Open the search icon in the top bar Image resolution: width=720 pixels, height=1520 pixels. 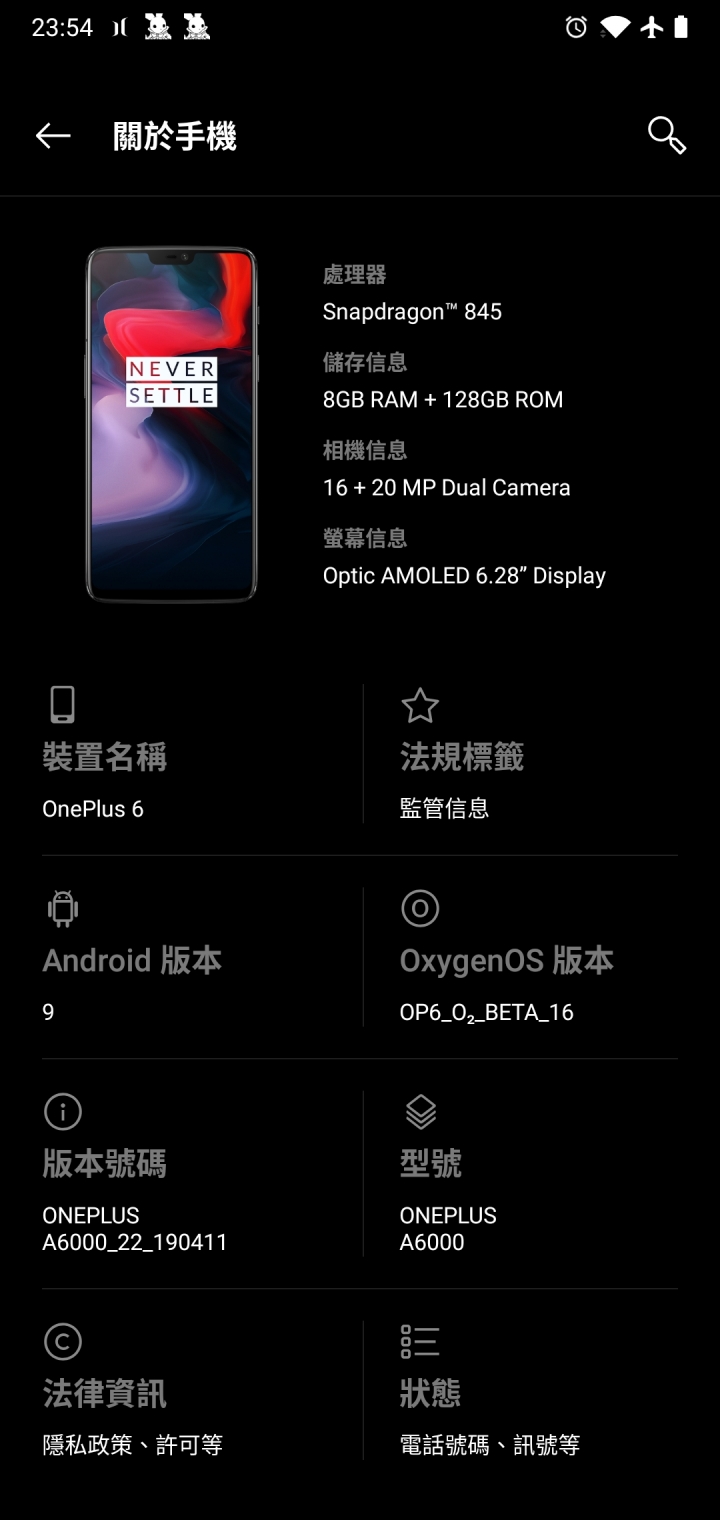pos(666,135)
